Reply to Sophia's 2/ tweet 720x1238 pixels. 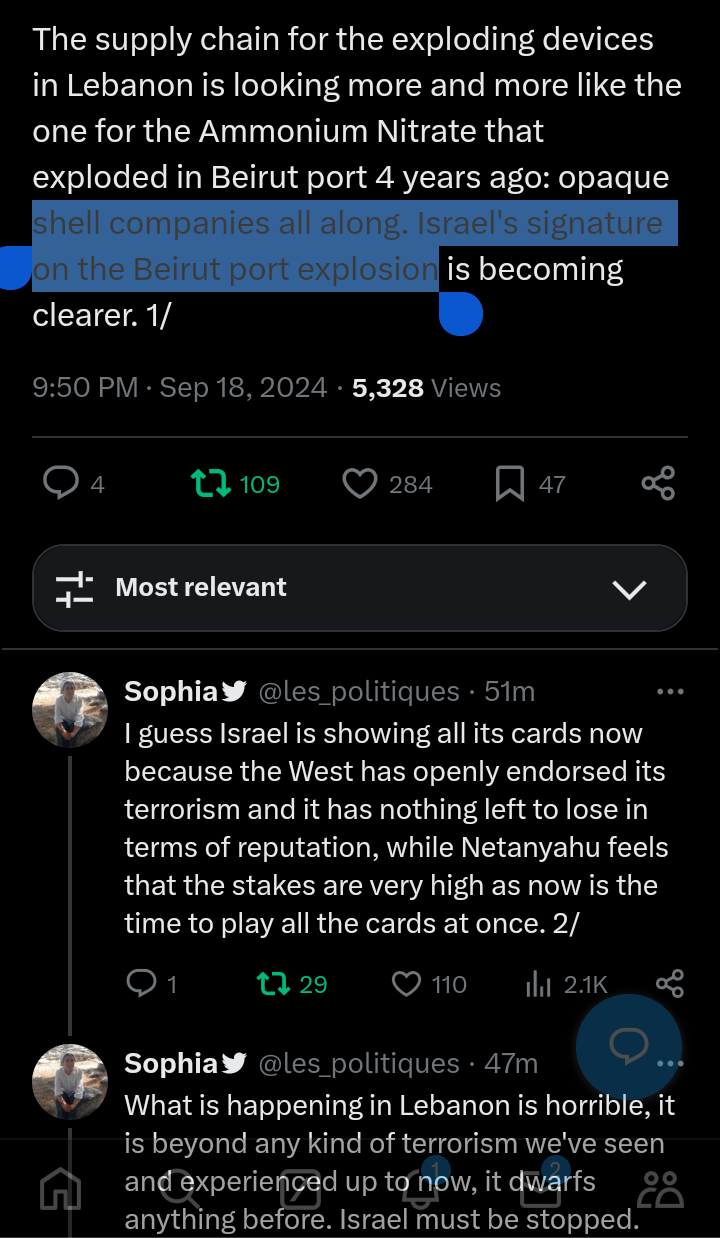pyautogui.click(x=143, y=984)
